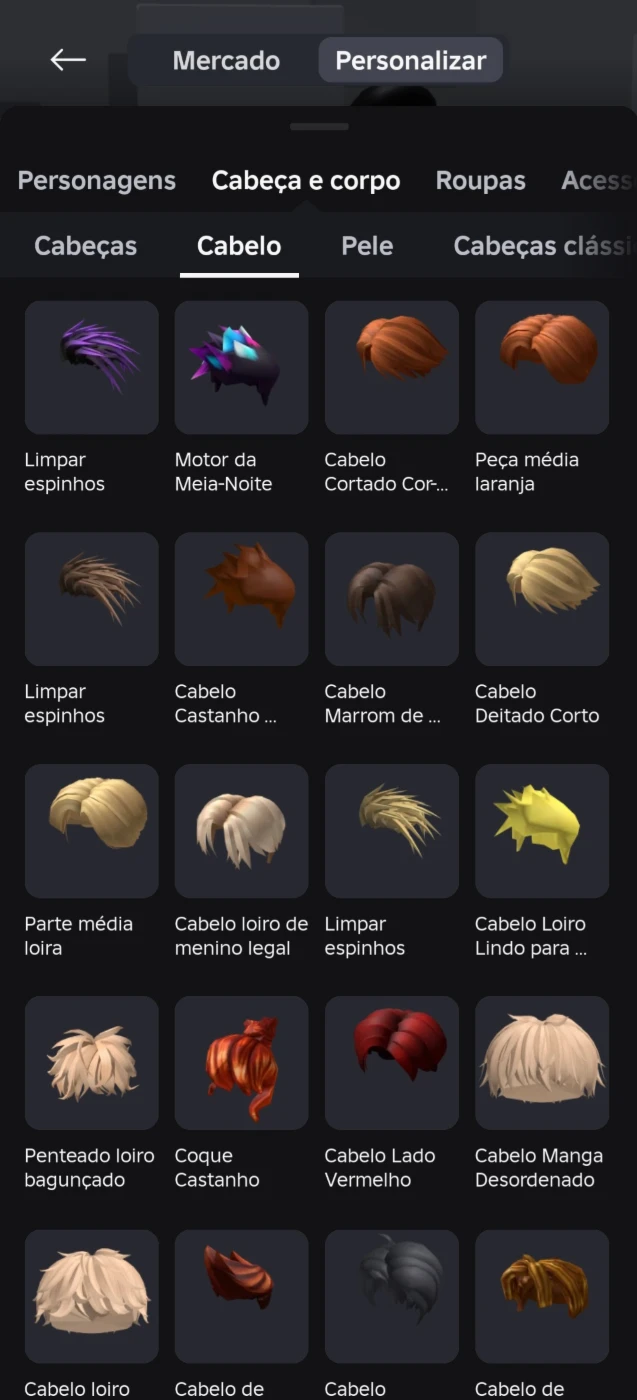Switch to the Cabeças subtab
637x1400 pixels.
[85, 246]
